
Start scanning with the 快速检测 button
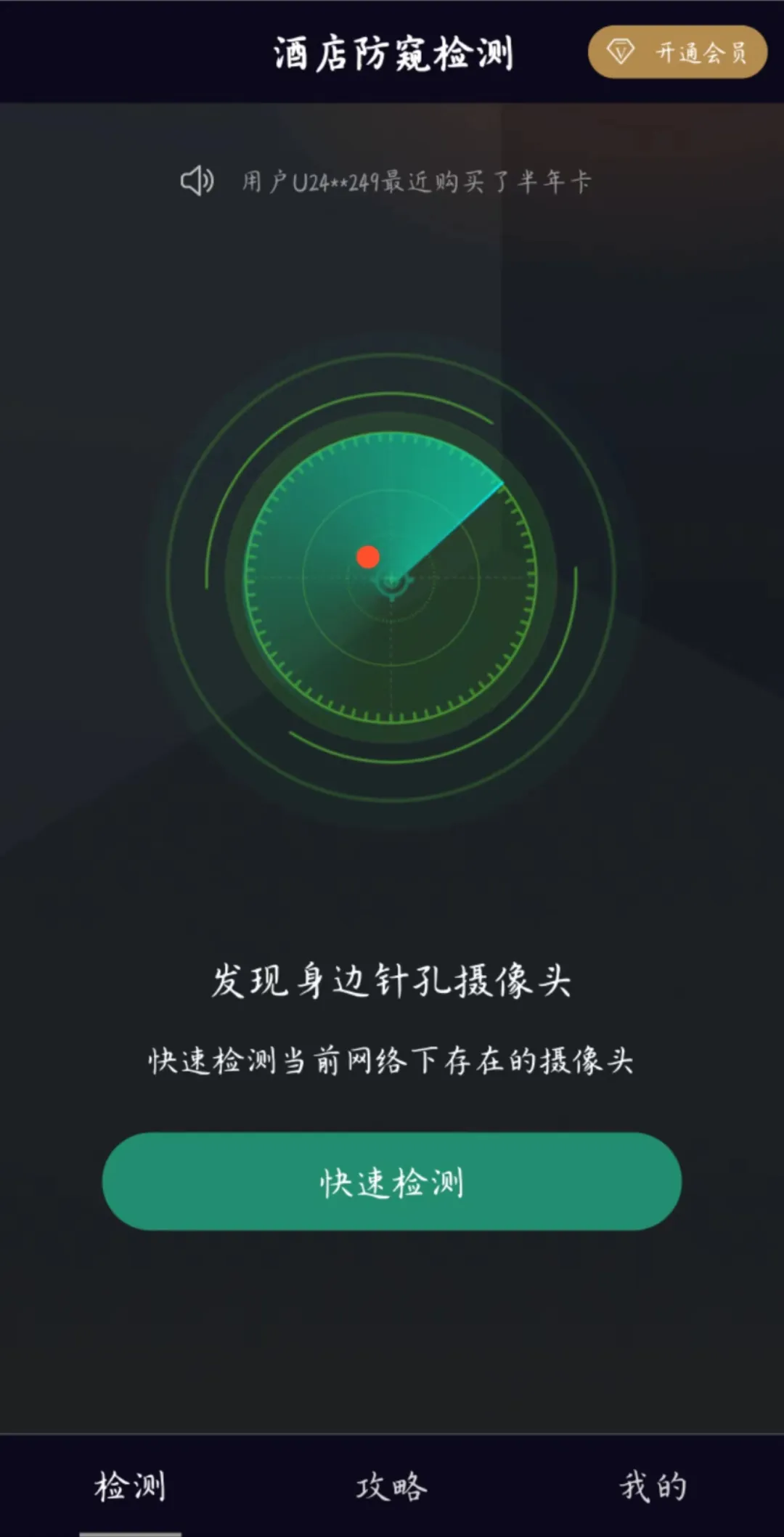point(392,1181)
